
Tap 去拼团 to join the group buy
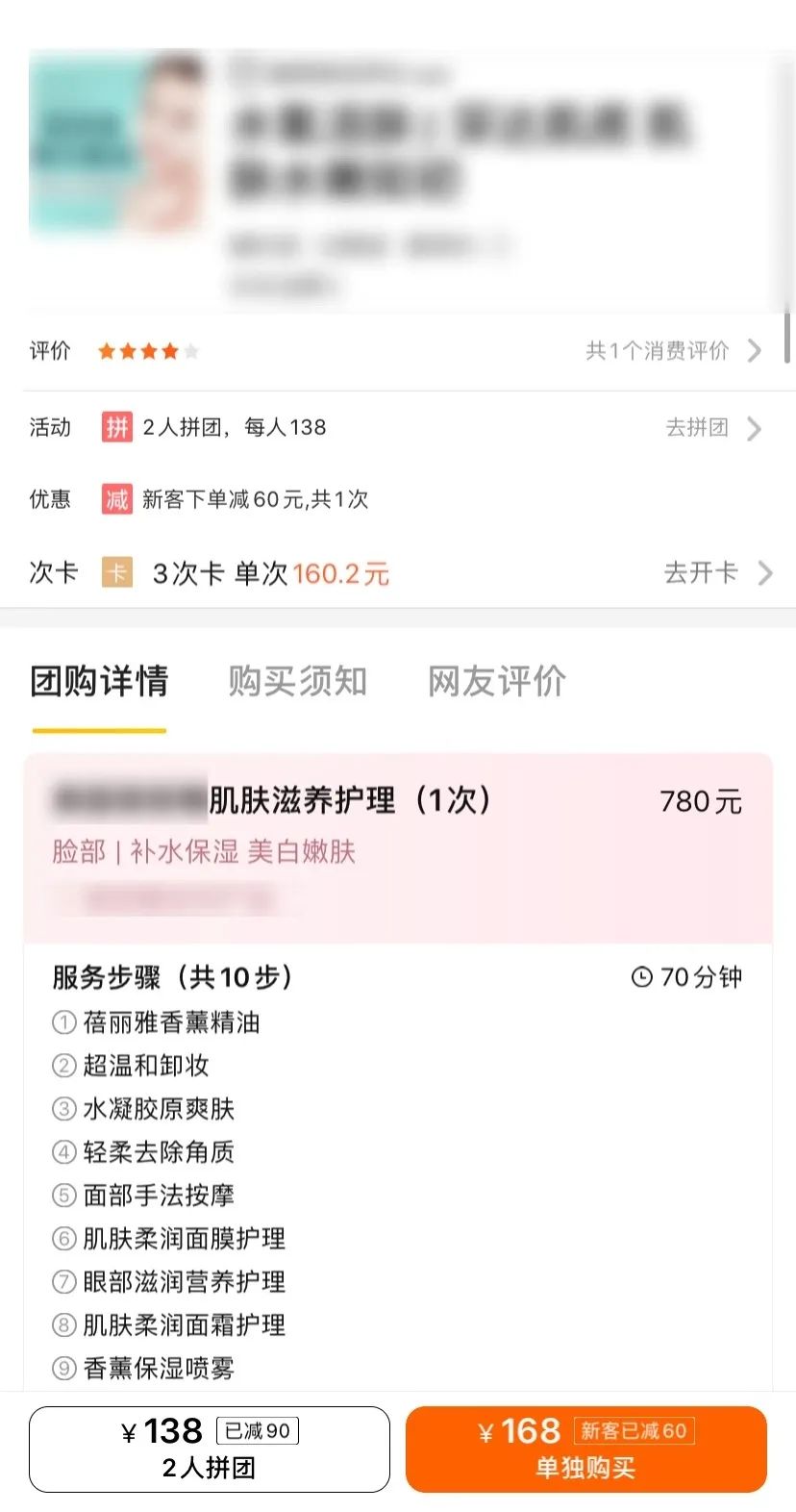coord(713,427)
